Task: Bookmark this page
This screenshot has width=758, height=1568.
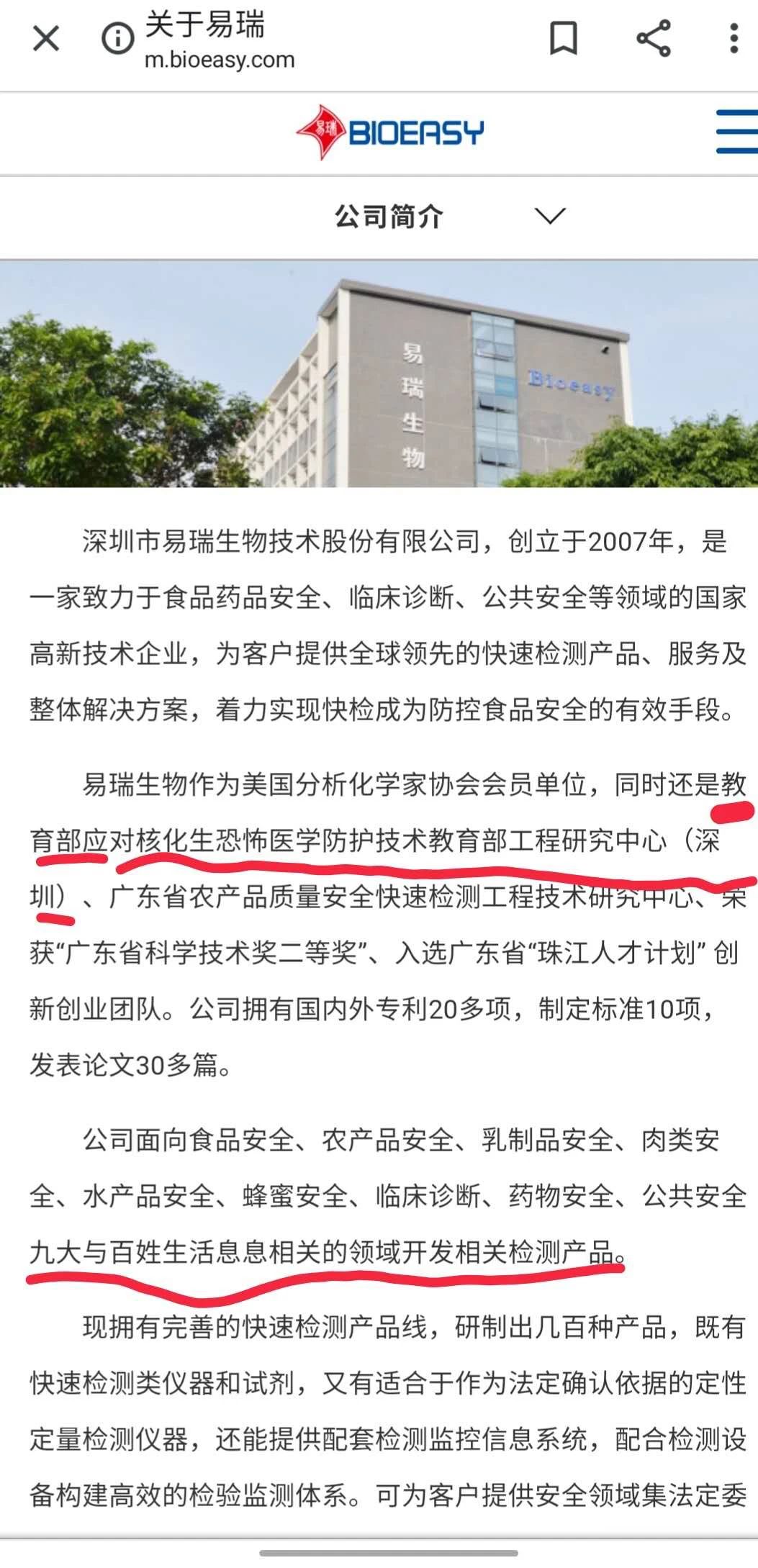Action: point(563,39)
